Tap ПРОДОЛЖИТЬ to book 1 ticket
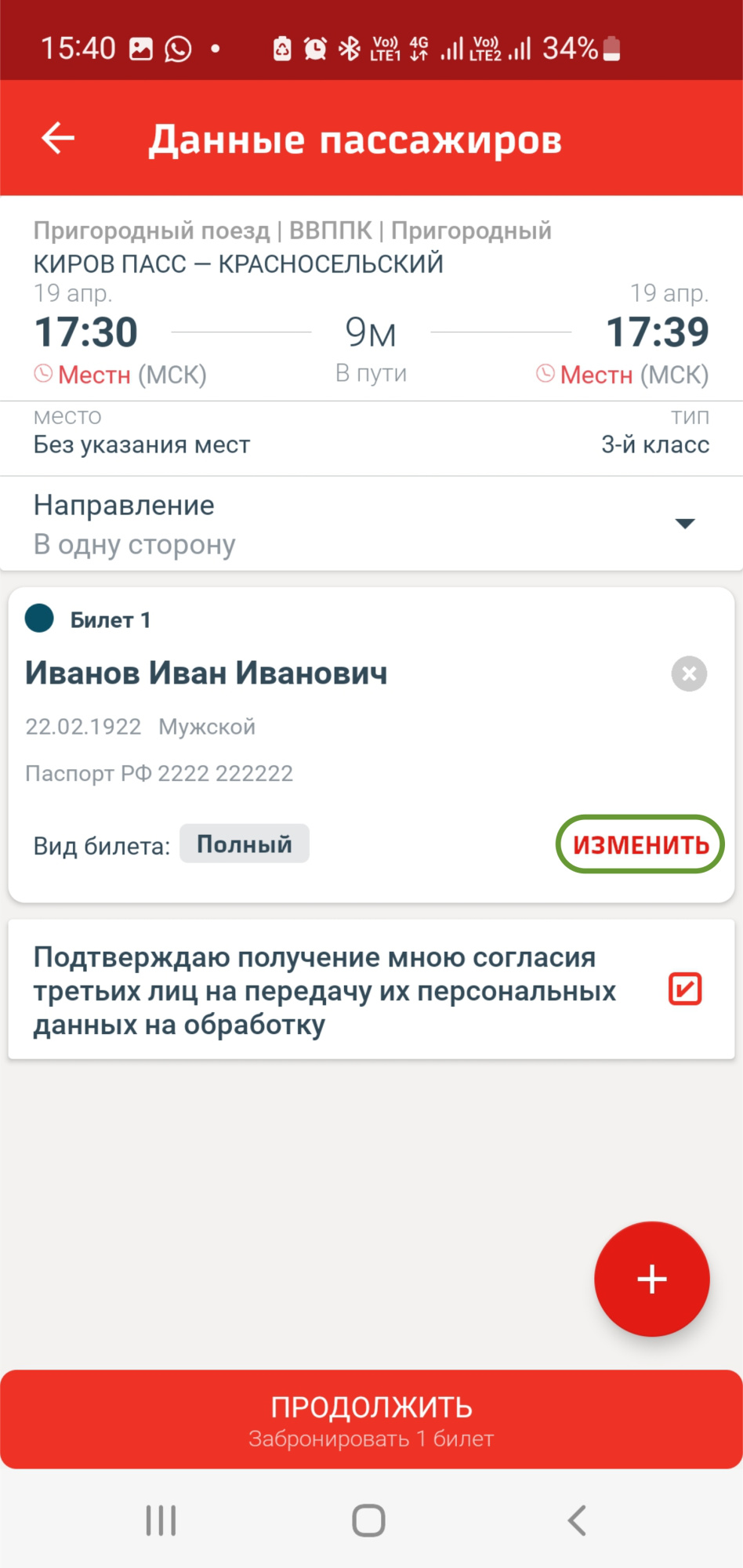Screen dimensions: 743x1568 371,1420
